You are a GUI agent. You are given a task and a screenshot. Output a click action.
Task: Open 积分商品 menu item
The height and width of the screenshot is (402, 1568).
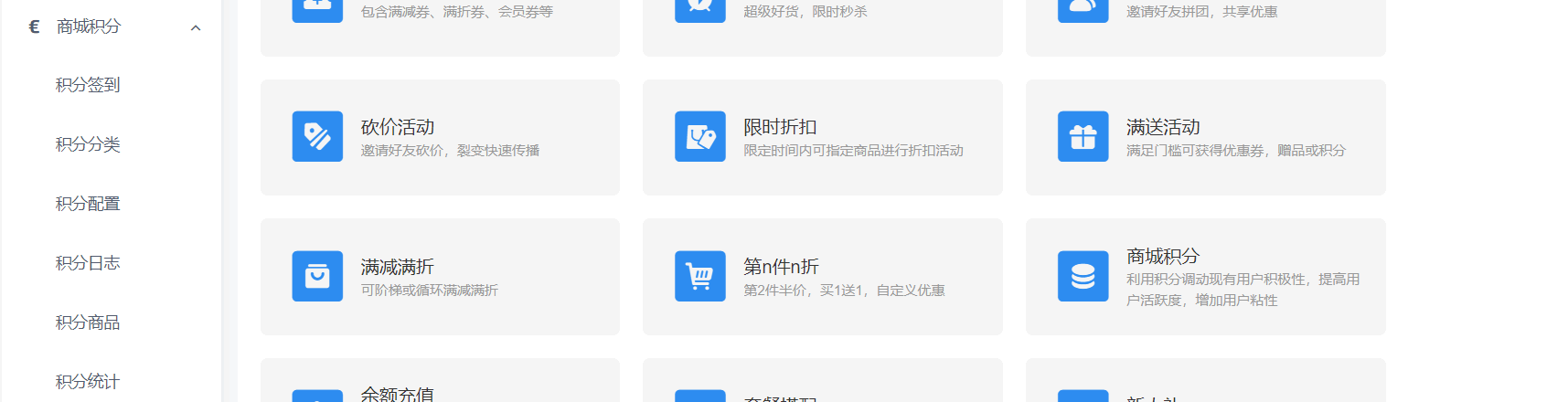pyautogui.click(x=88, y=323)
